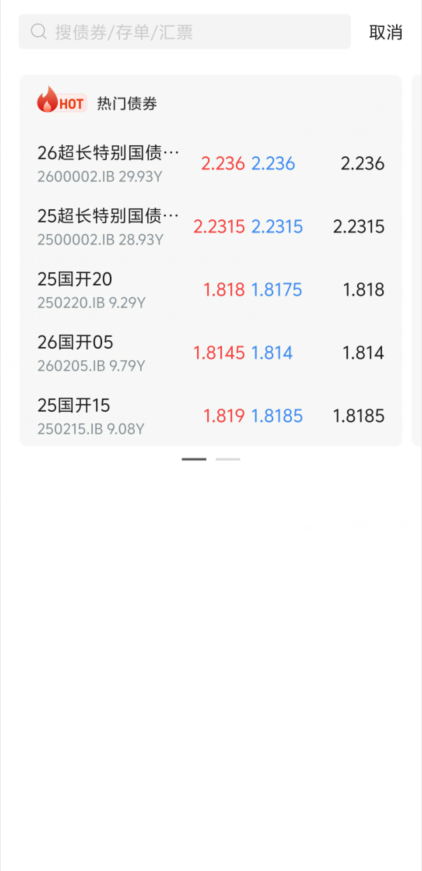Open bond 2500002.IB 25超长特别国债
The width and height of the screenshot is (422, 871).
tap(210, 227)
